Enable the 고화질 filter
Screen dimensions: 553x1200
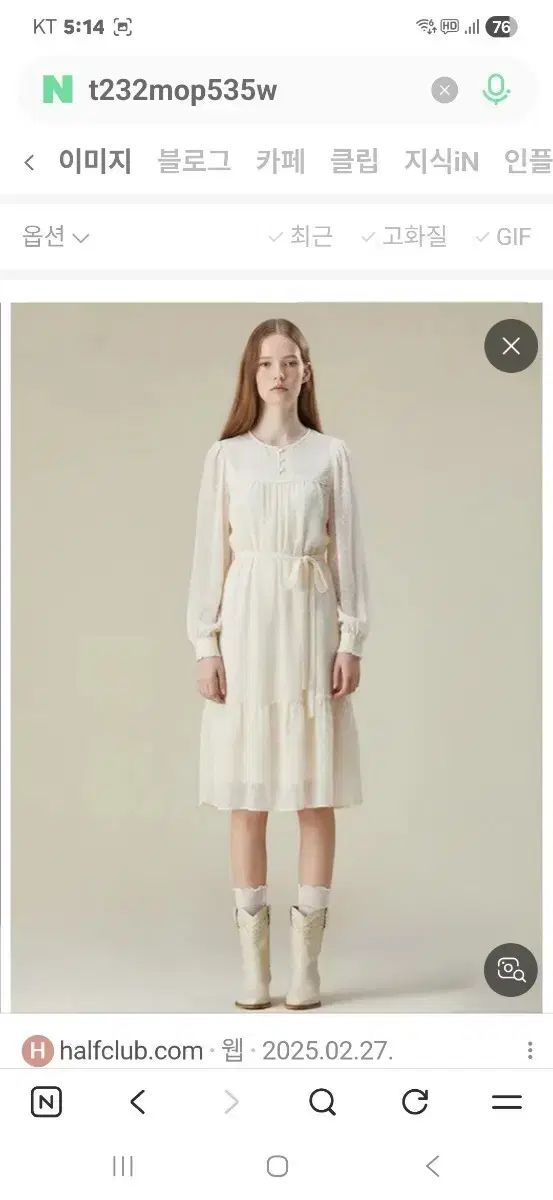(x=404, y=237)
